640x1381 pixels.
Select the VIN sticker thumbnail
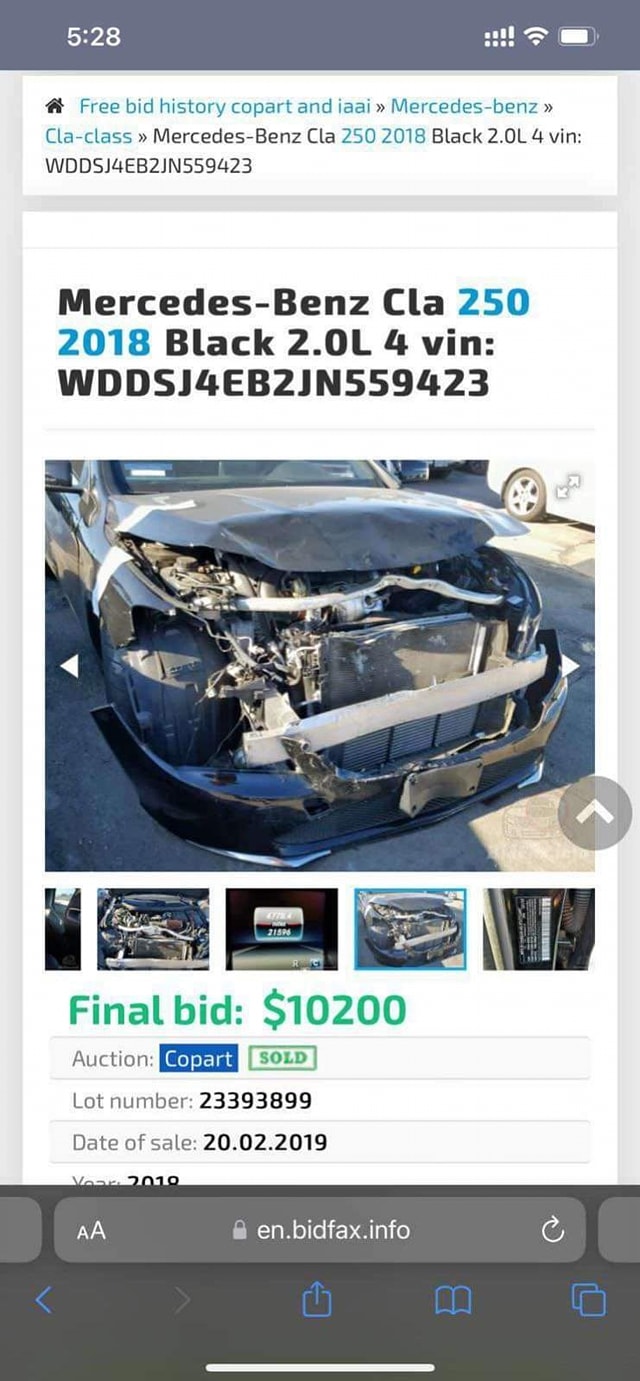click(538, 929)
